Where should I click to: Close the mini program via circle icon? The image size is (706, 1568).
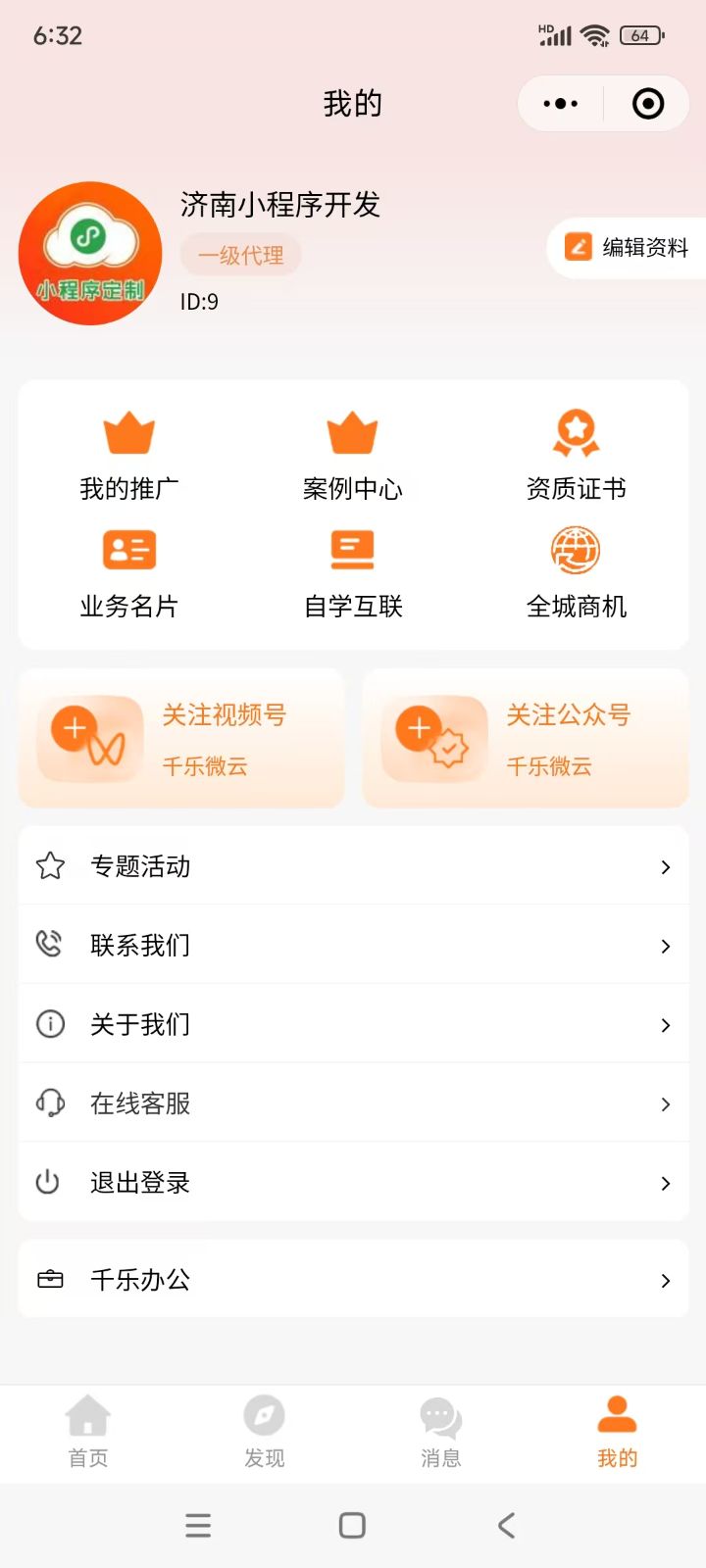click(x=648, y=104)
